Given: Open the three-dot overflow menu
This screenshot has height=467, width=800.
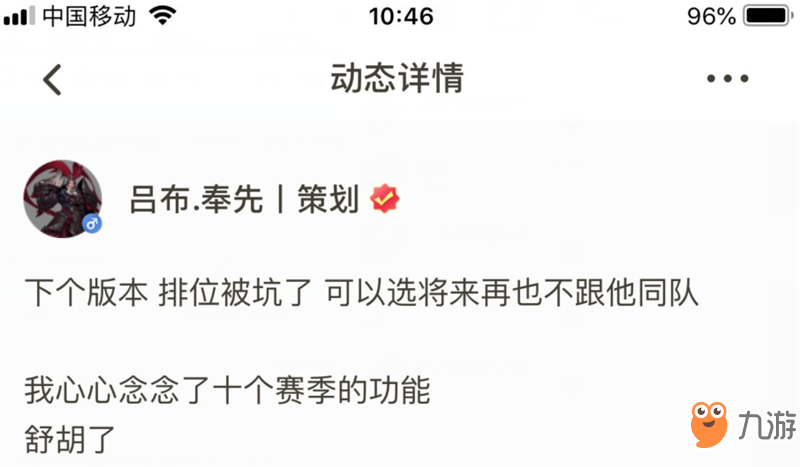Looking at the screenshot, I should coord(727,79).
